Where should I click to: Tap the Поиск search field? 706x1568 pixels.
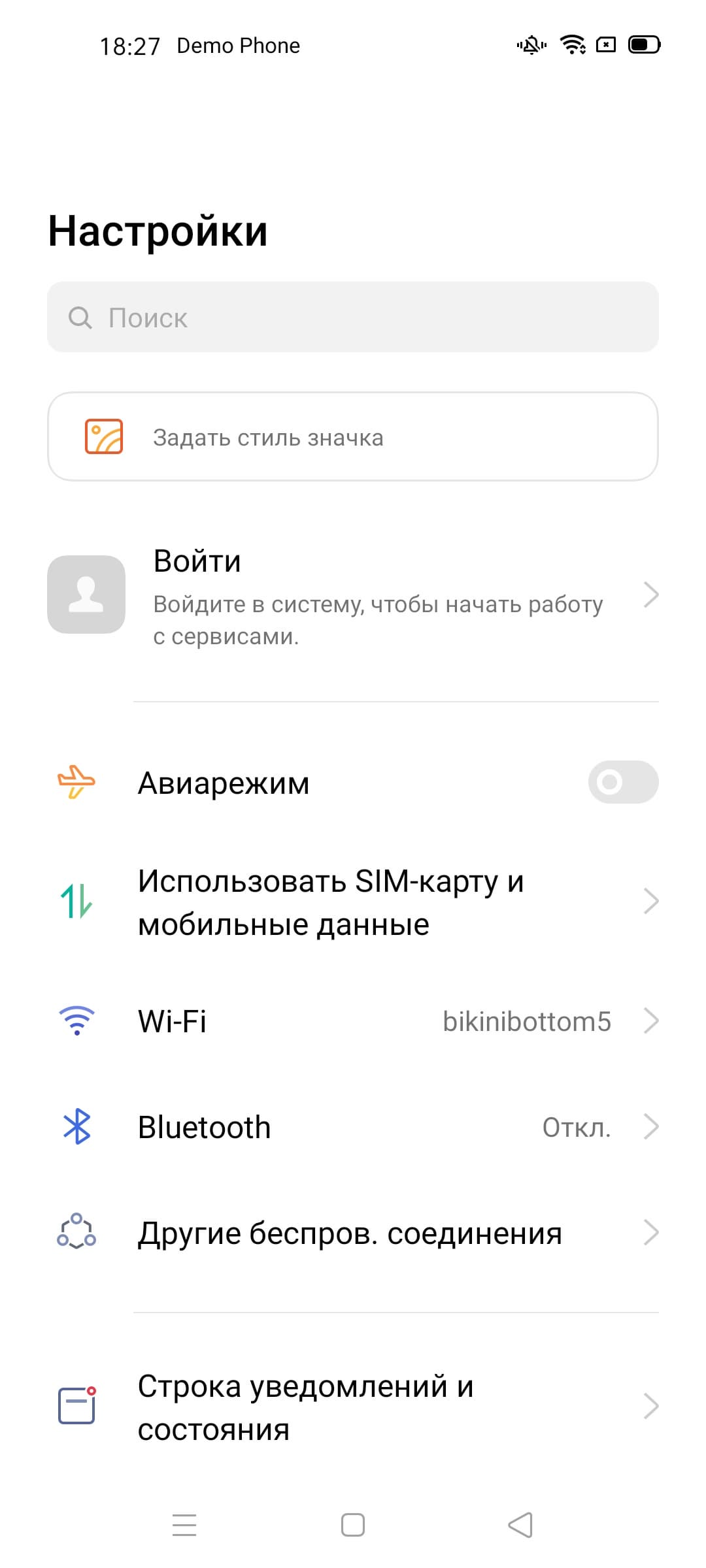click(x=353, y=318)
